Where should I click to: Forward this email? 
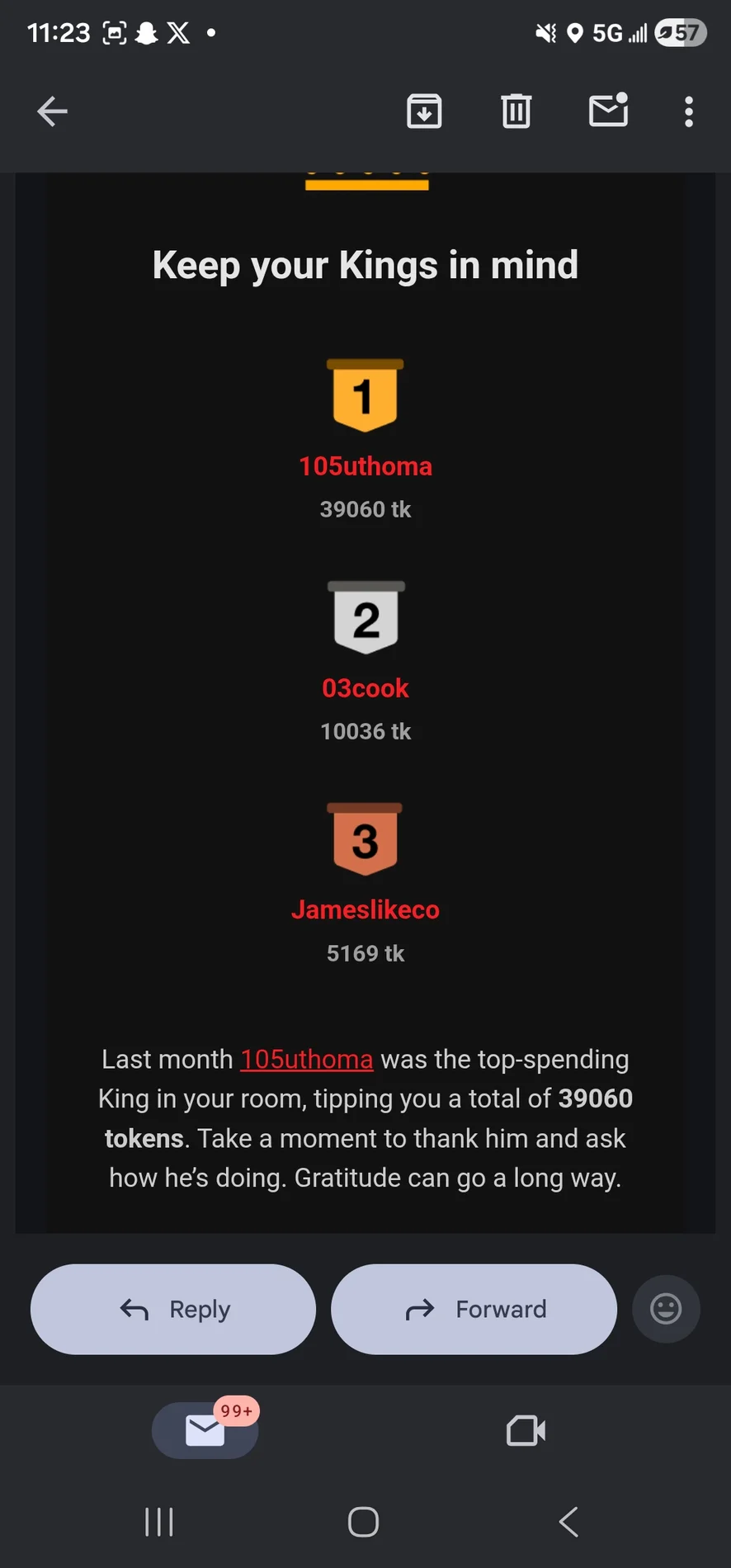(474, 1309)
